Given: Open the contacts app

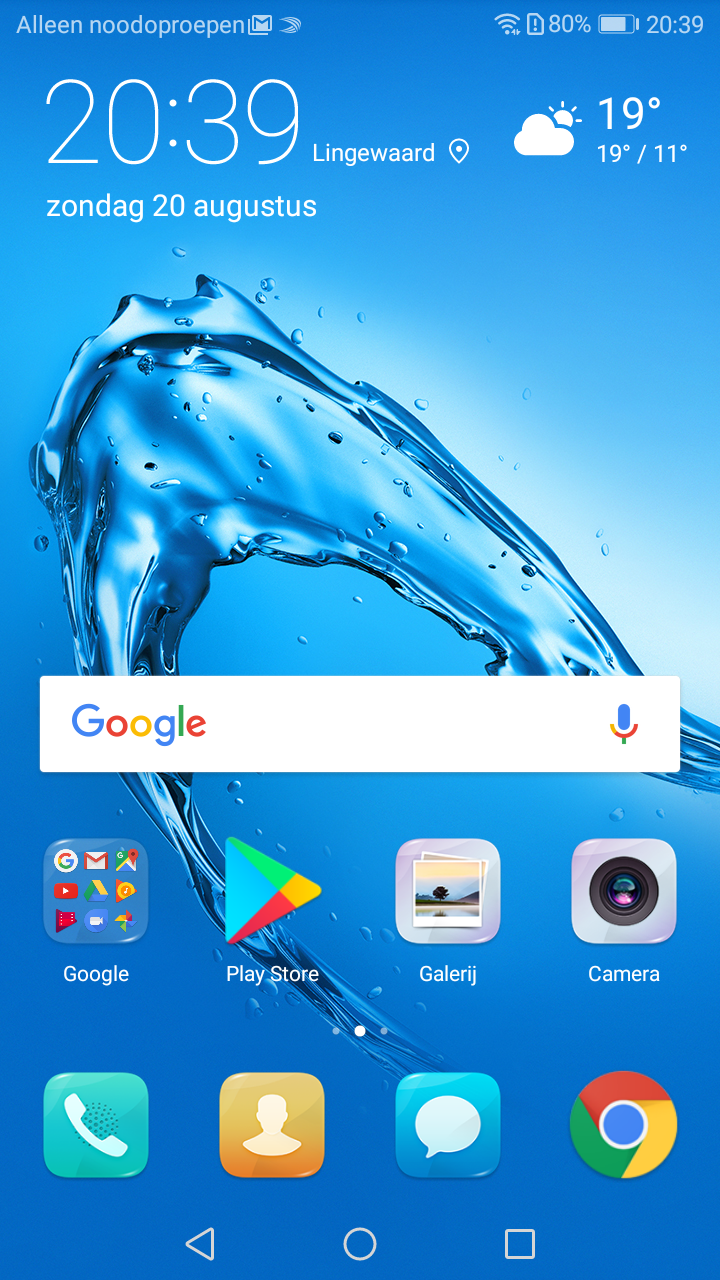Looking at the screenshot, I should tap(272, 1125).
